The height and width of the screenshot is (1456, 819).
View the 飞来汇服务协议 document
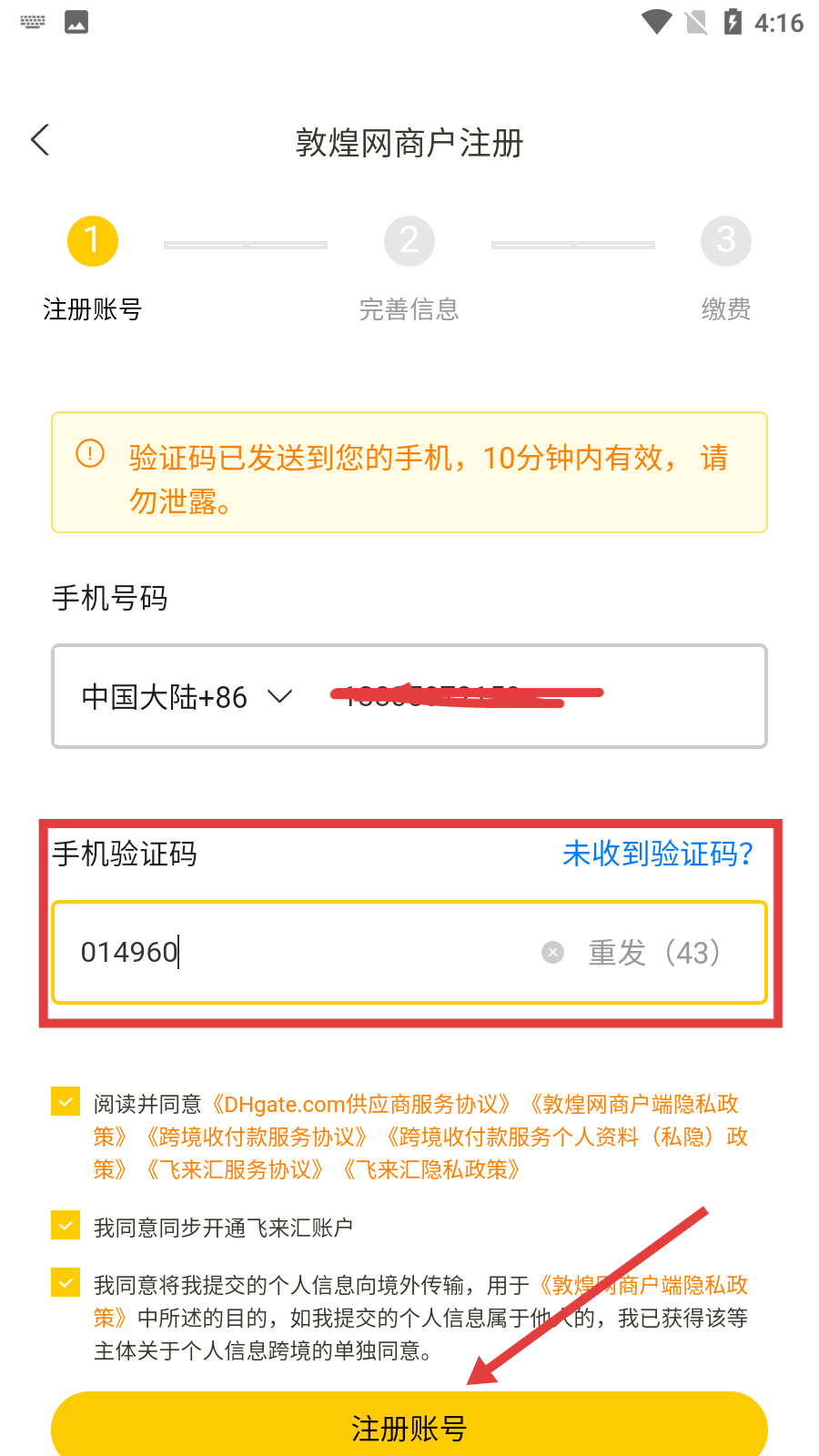coord(235,1170)
